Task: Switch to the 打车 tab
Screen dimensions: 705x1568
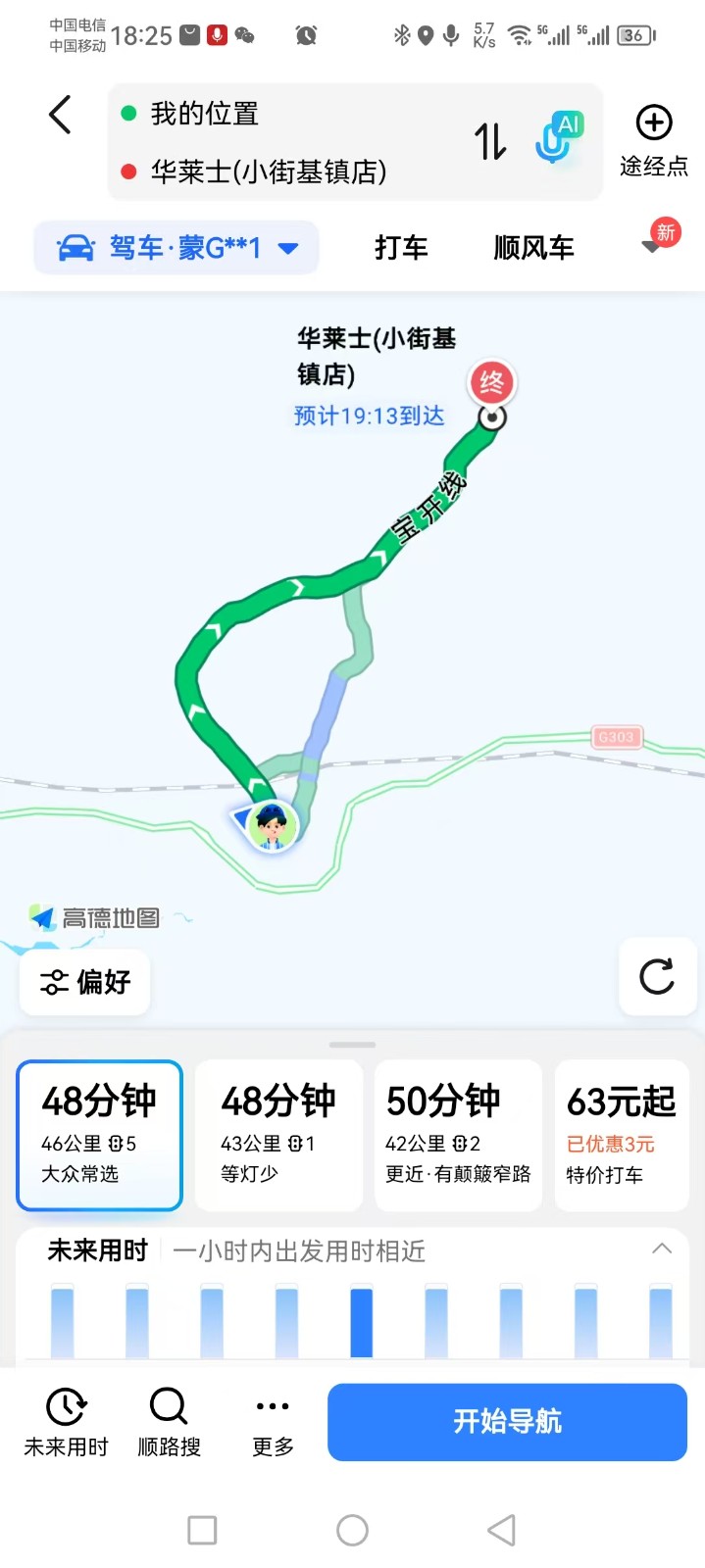Action: coord(401,248)
